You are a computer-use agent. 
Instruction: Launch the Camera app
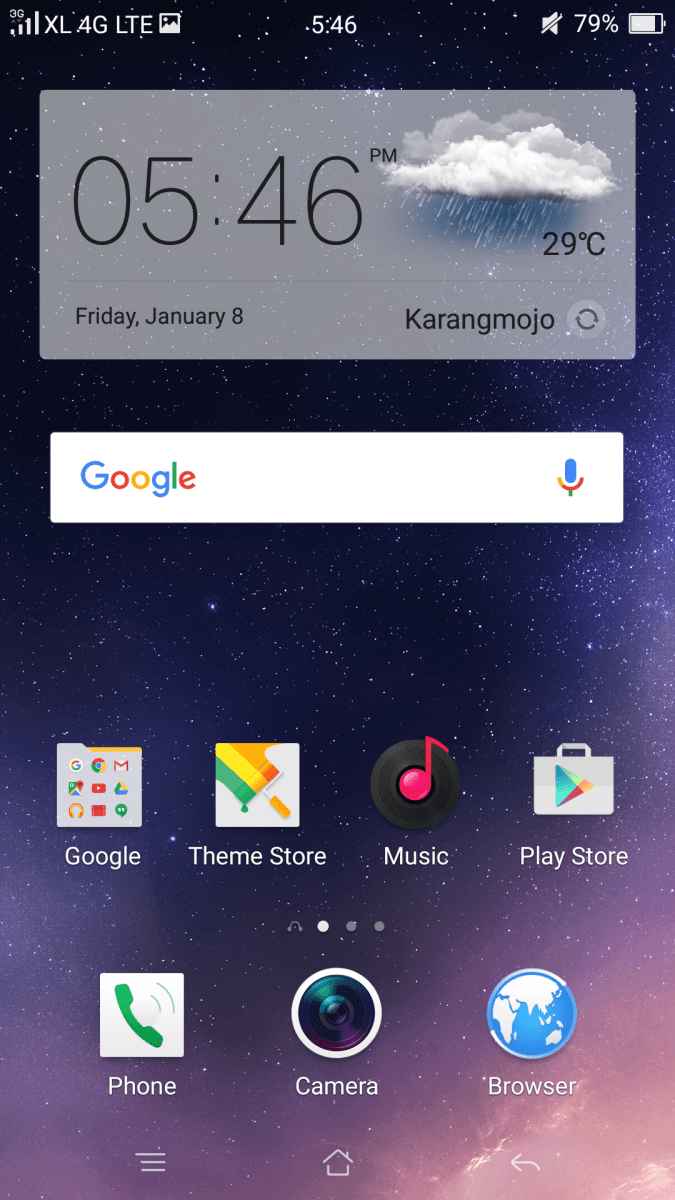pos(337,1015)
